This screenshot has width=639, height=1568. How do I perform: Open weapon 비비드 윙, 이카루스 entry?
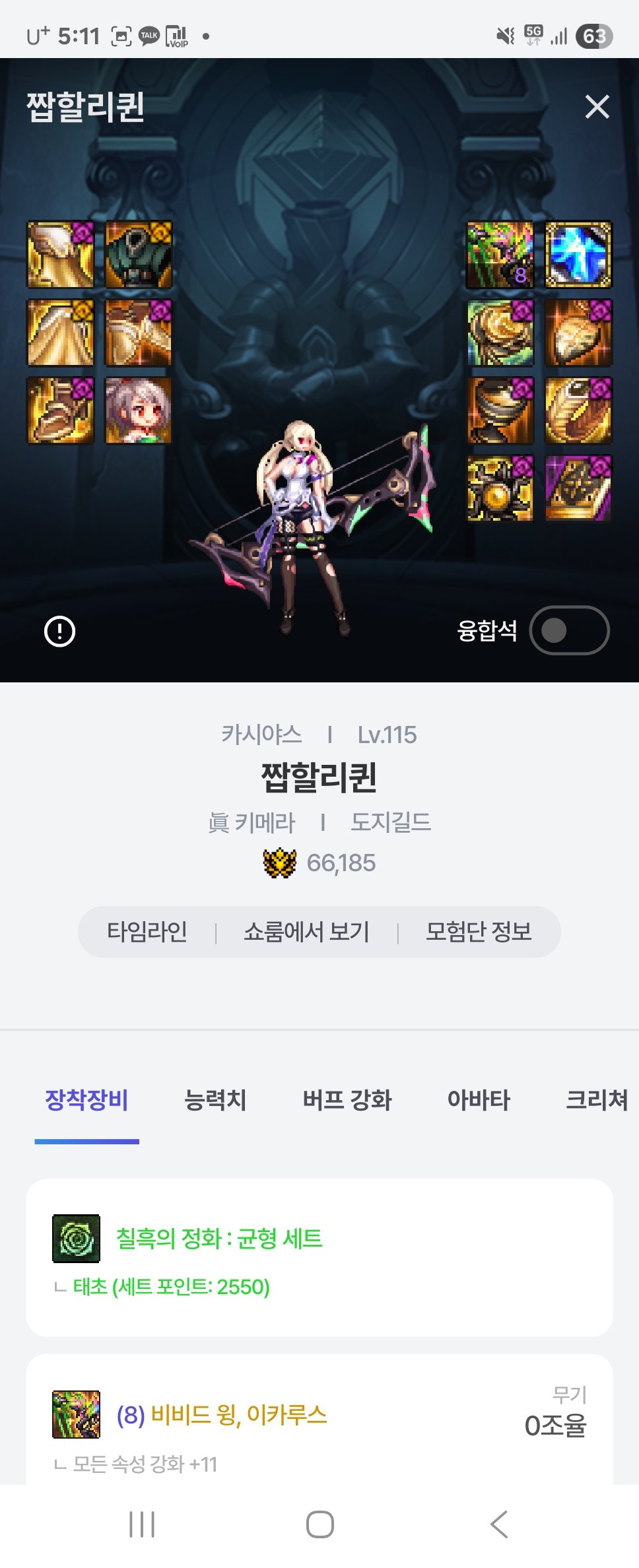click(x=222, y=1415)
